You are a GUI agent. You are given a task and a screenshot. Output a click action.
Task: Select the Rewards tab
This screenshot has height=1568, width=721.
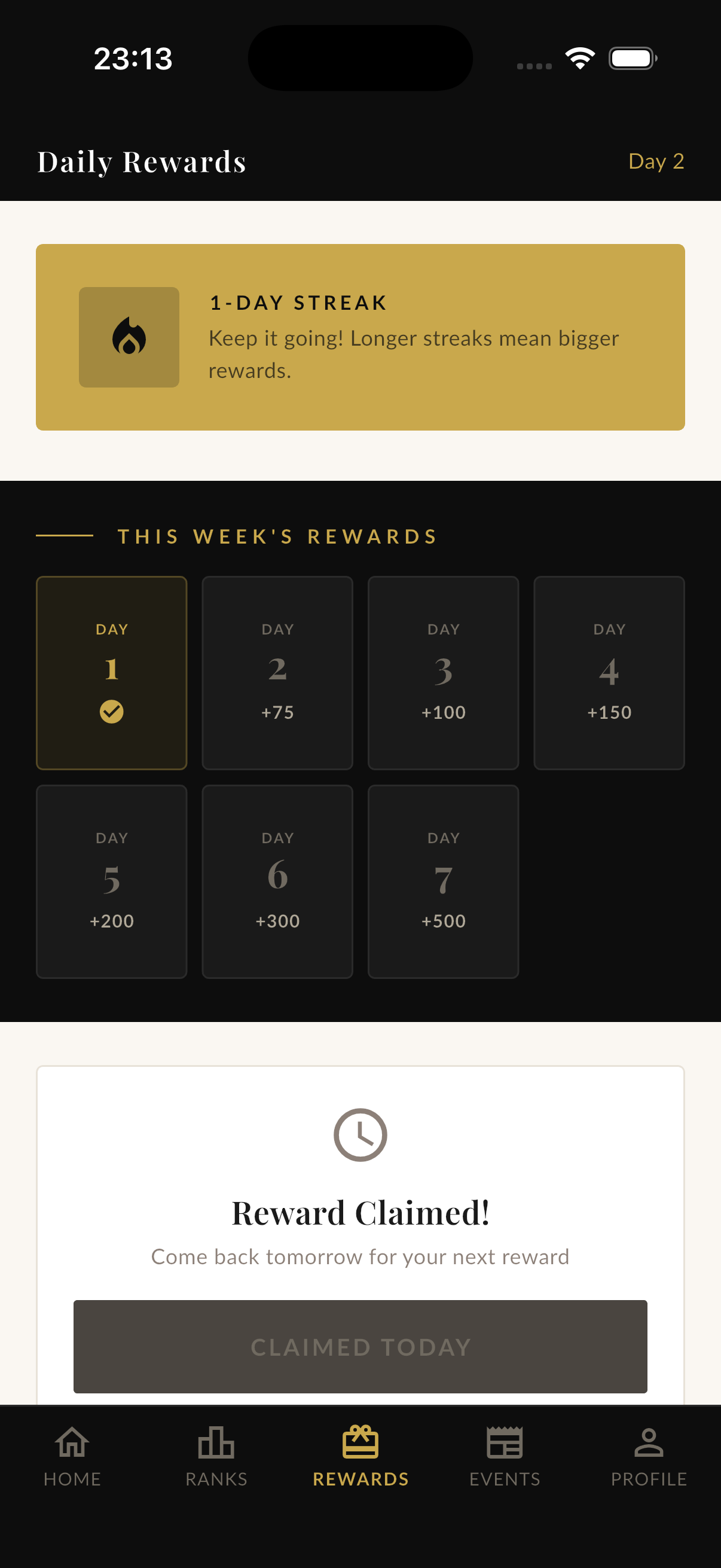(360, 1457)
